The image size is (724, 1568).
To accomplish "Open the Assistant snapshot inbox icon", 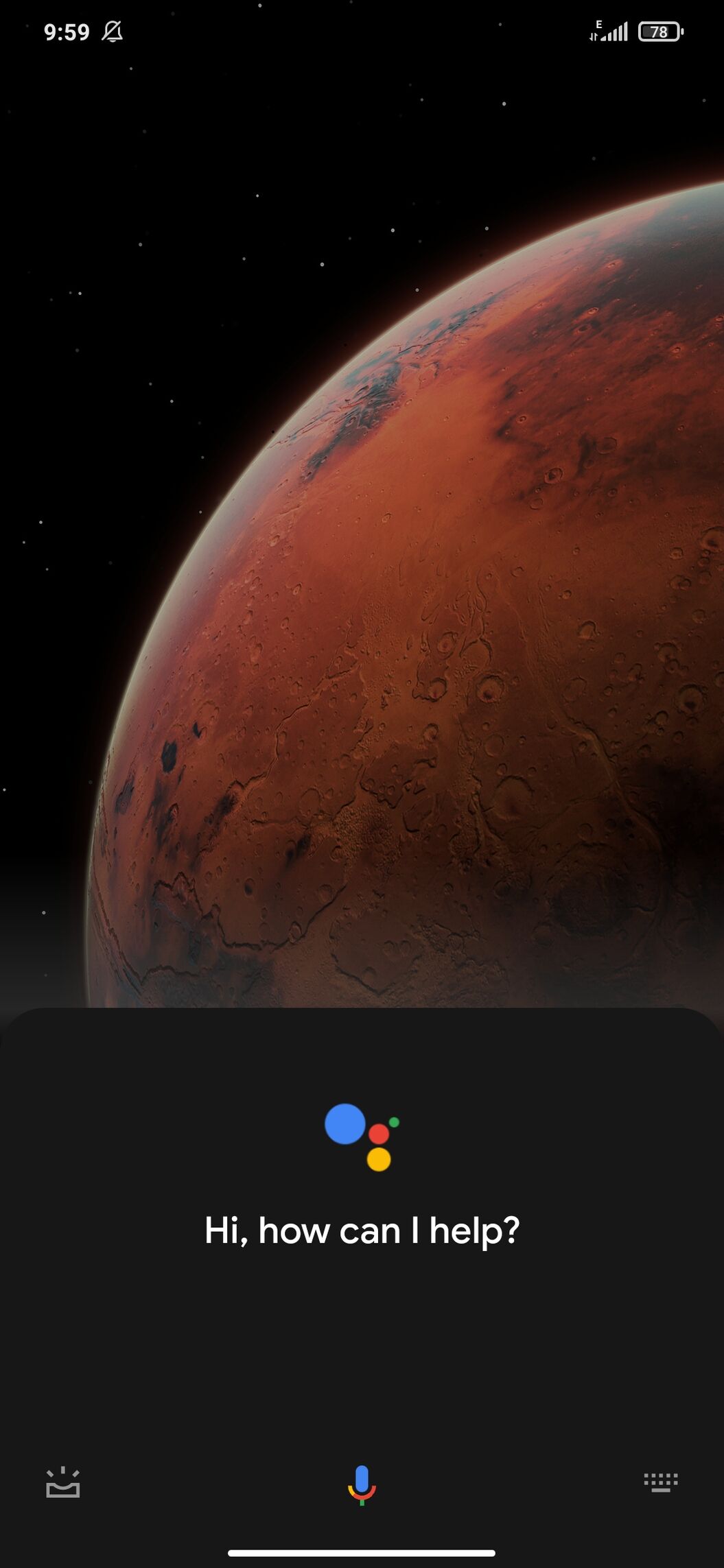I will click(63, 1482).
